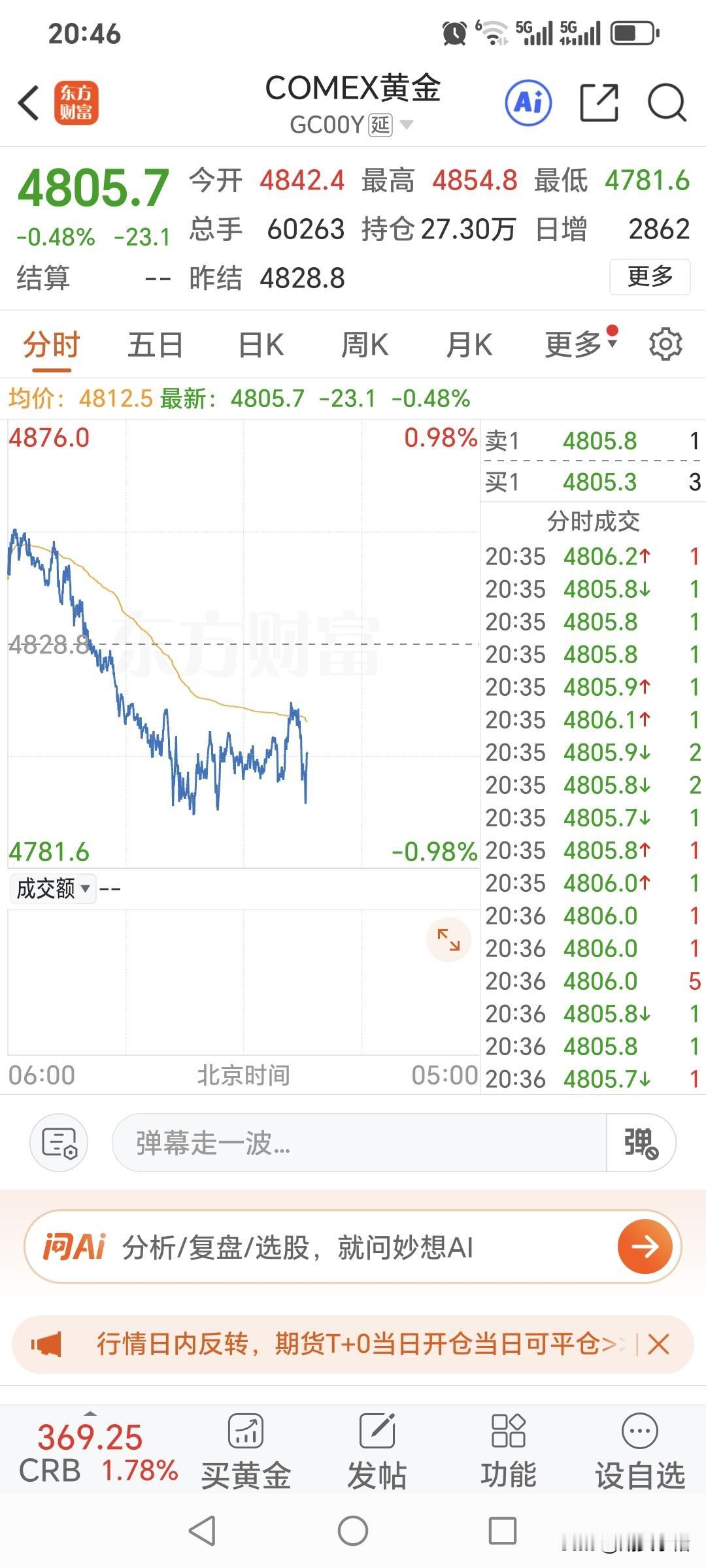
Task: Switch to the 五日 tab
Action: click(155, 344)
